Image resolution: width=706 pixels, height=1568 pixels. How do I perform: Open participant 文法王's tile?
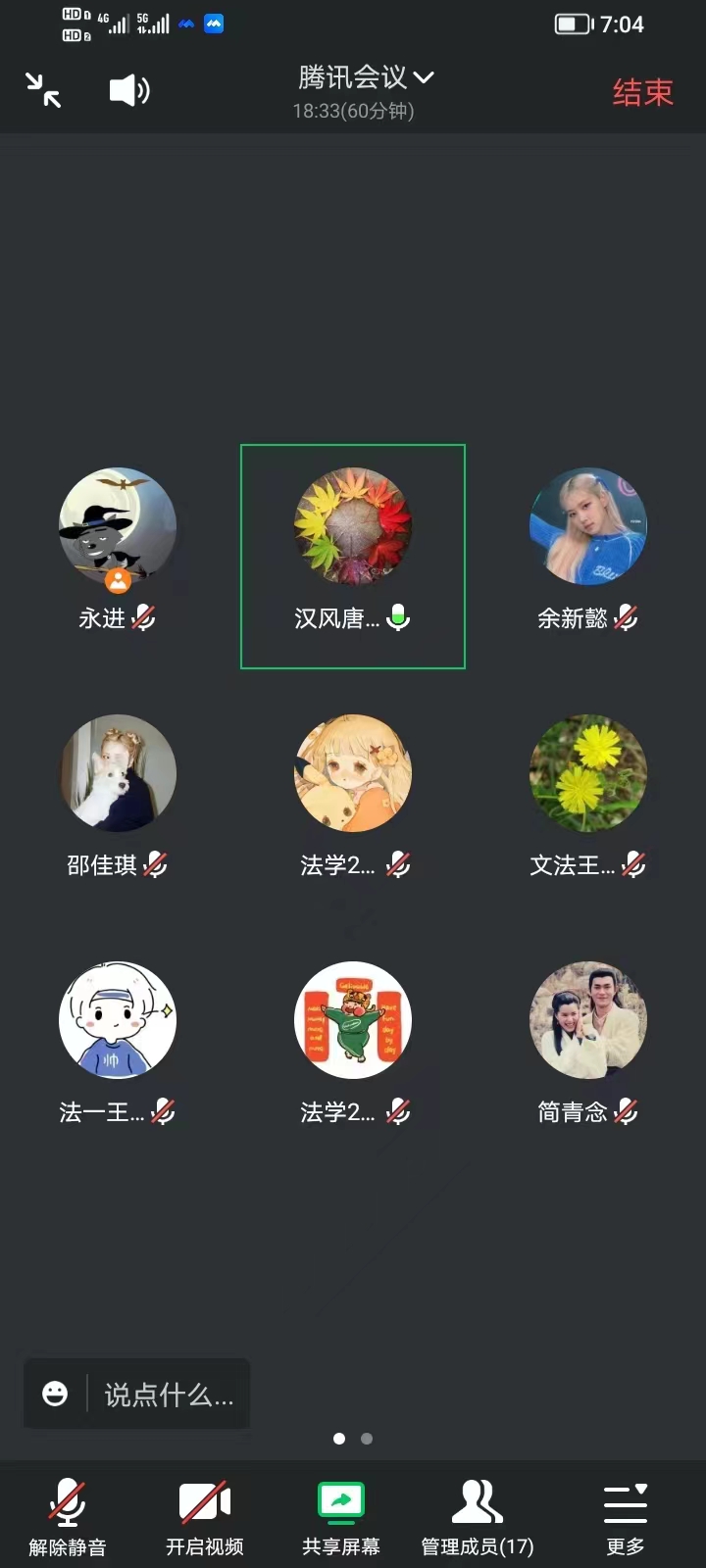click(587, 775)
